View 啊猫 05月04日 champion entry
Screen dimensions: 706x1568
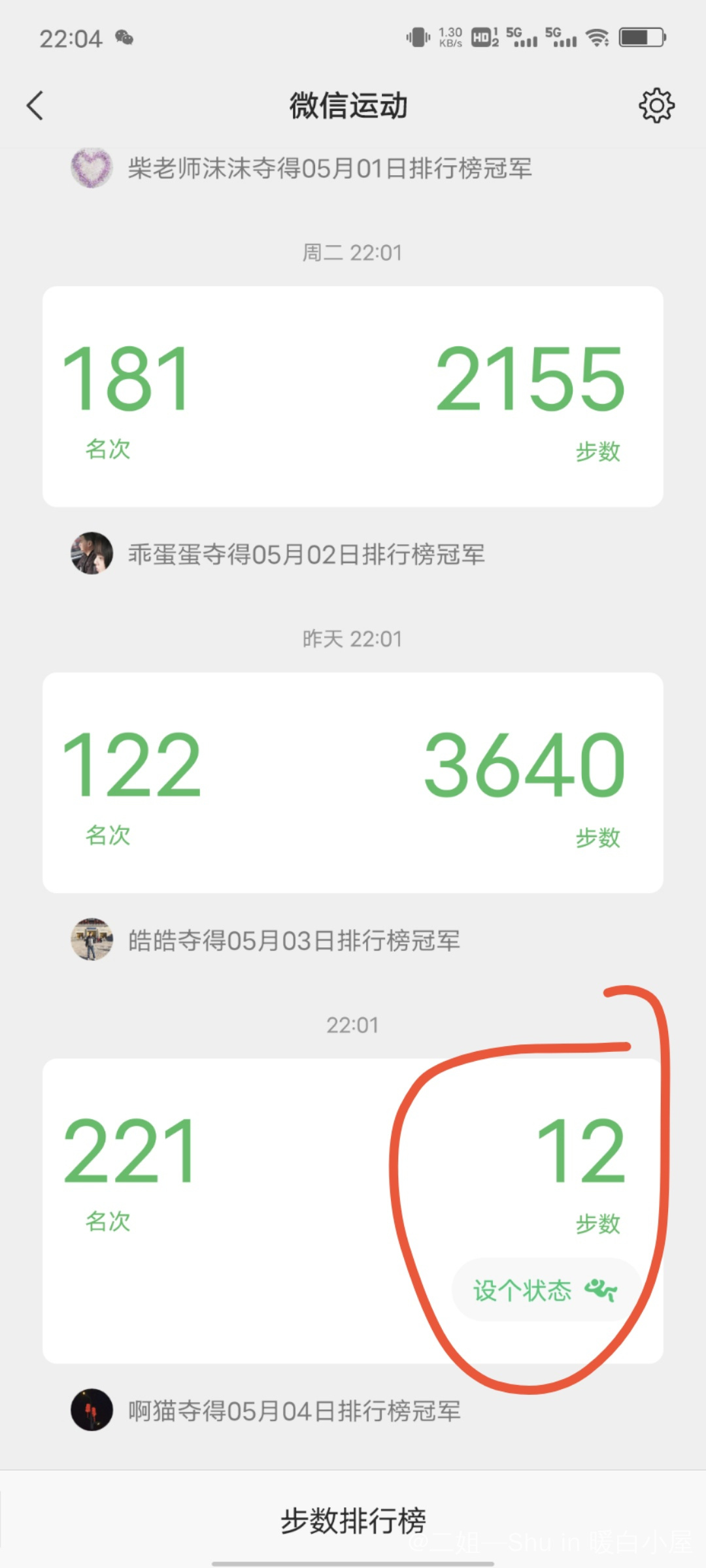click(x=294, y=1411)
